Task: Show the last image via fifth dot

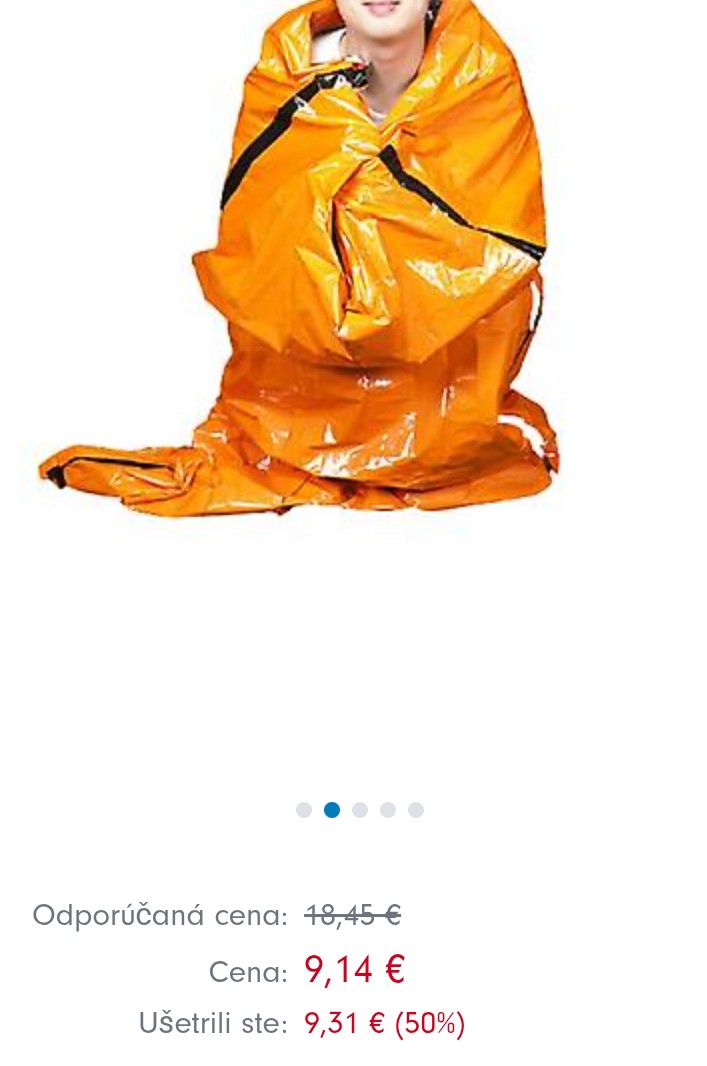Action: coord(416,810)
